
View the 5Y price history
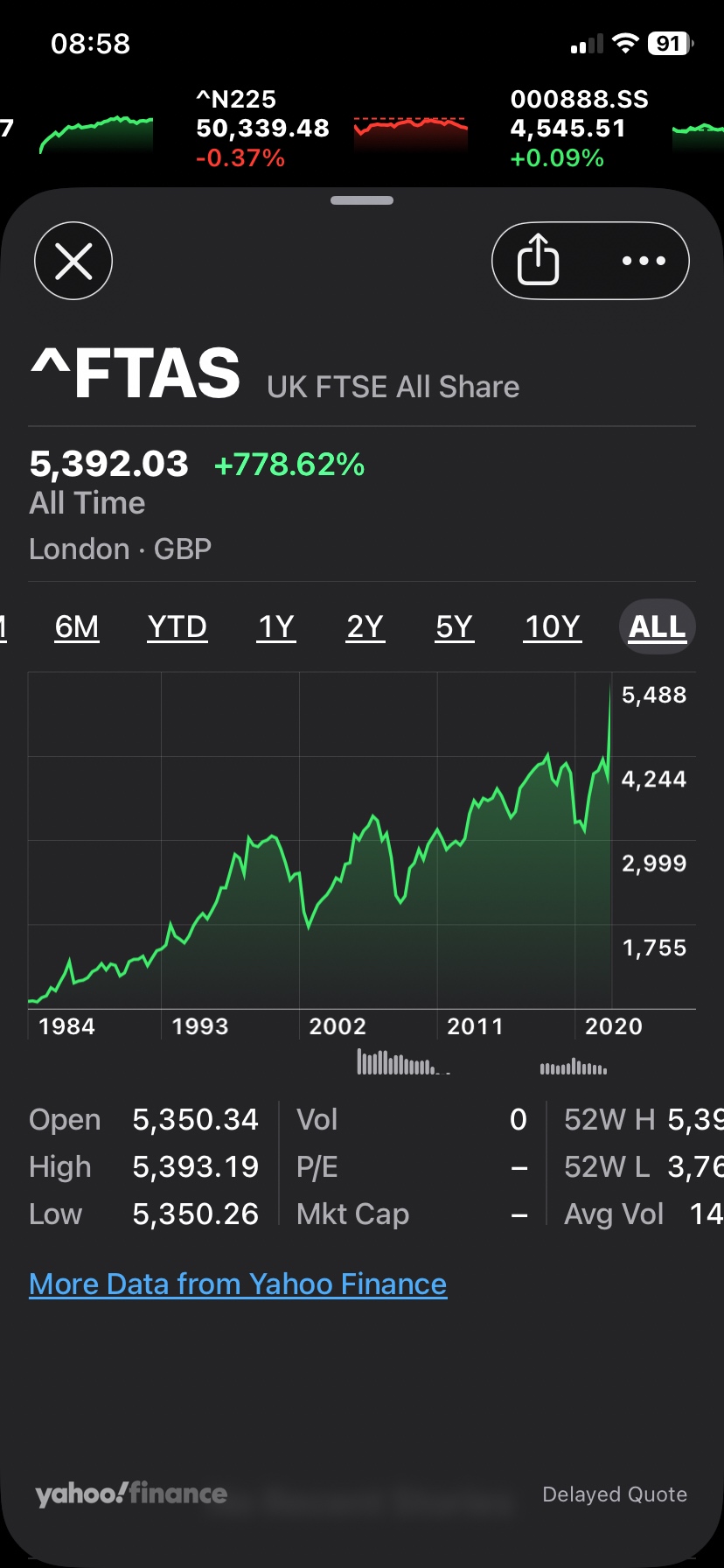click(455, 626)
